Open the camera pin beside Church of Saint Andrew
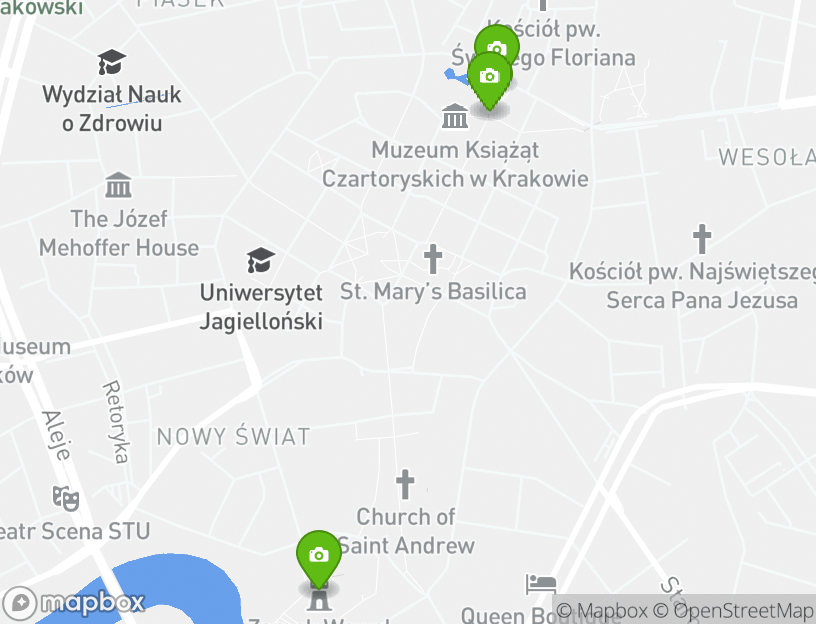Image resolution: width=816 pixels, height=624 pixels. click(x=319, y=554)
